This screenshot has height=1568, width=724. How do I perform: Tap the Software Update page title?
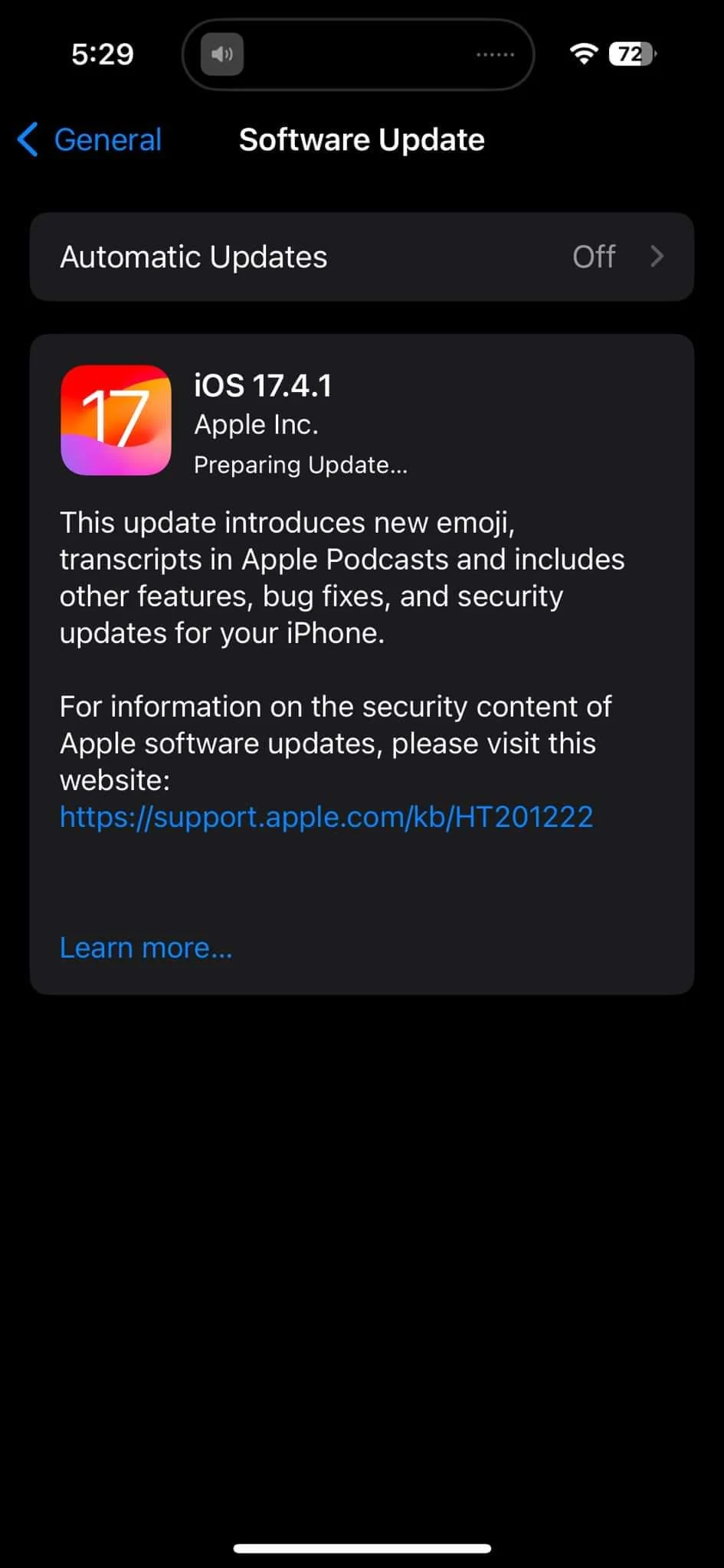coord(361,139)
